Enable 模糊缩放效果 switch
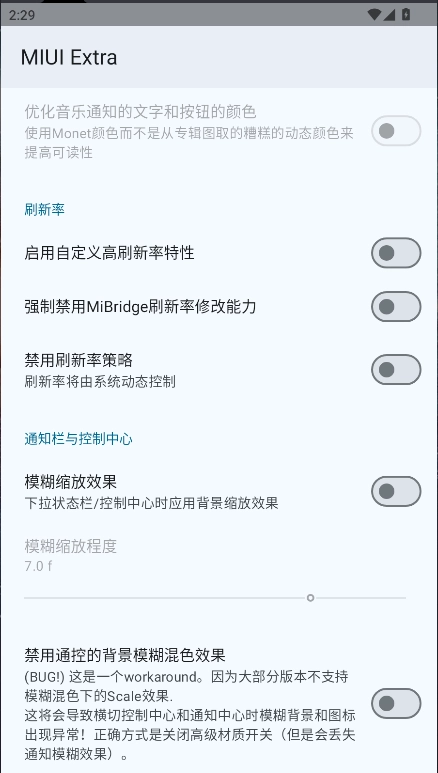This screenshot has width=438, height=773. click(x=396, y=492)
